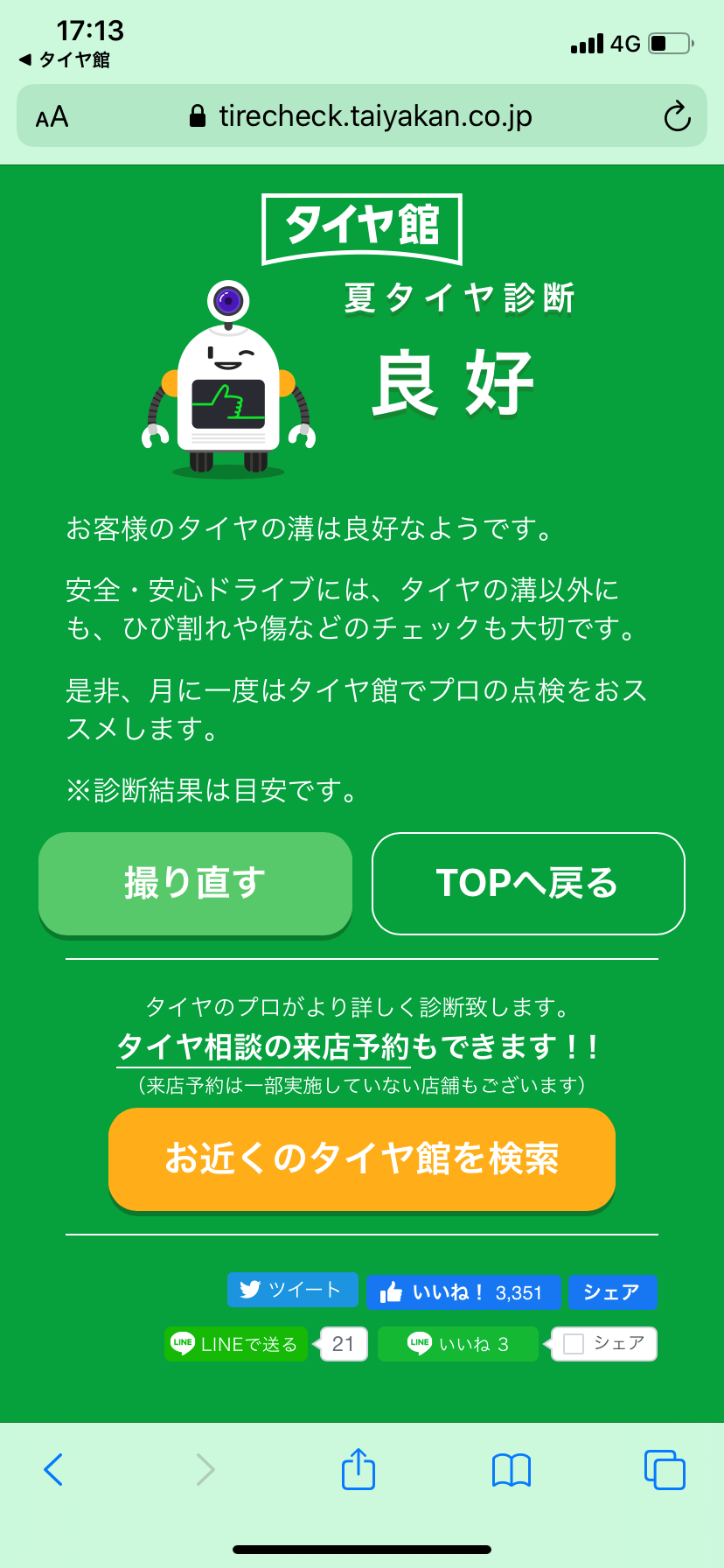Open Safari share sheet
This screenshot has height=1568, width=724.
(359, 1469)
